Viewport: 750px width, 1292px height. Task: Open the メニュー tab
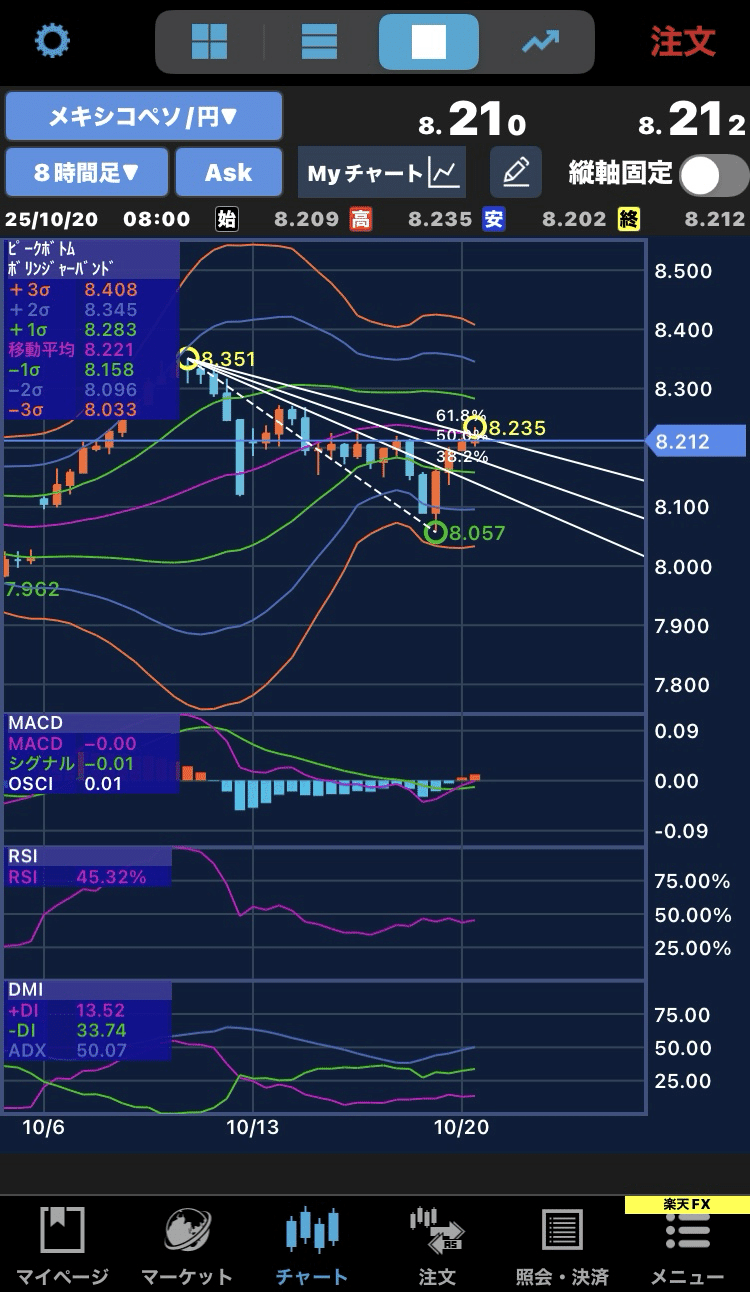click(687, 1245)
